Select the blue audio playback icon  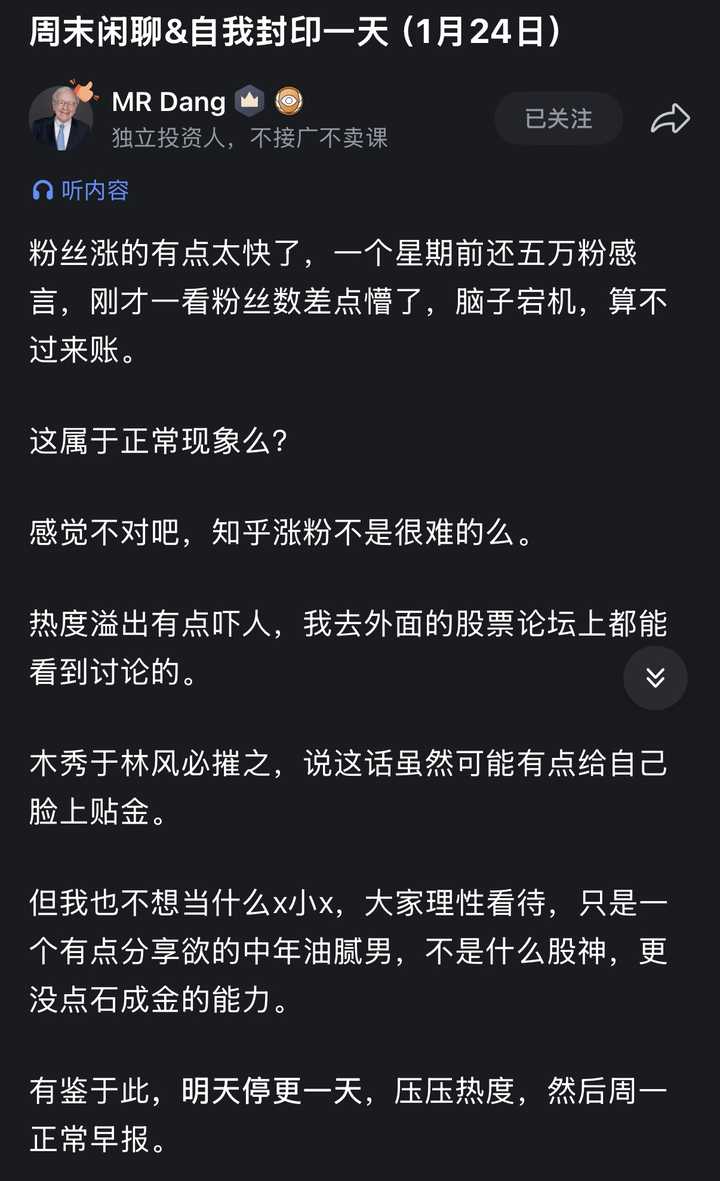pos(42,190)
